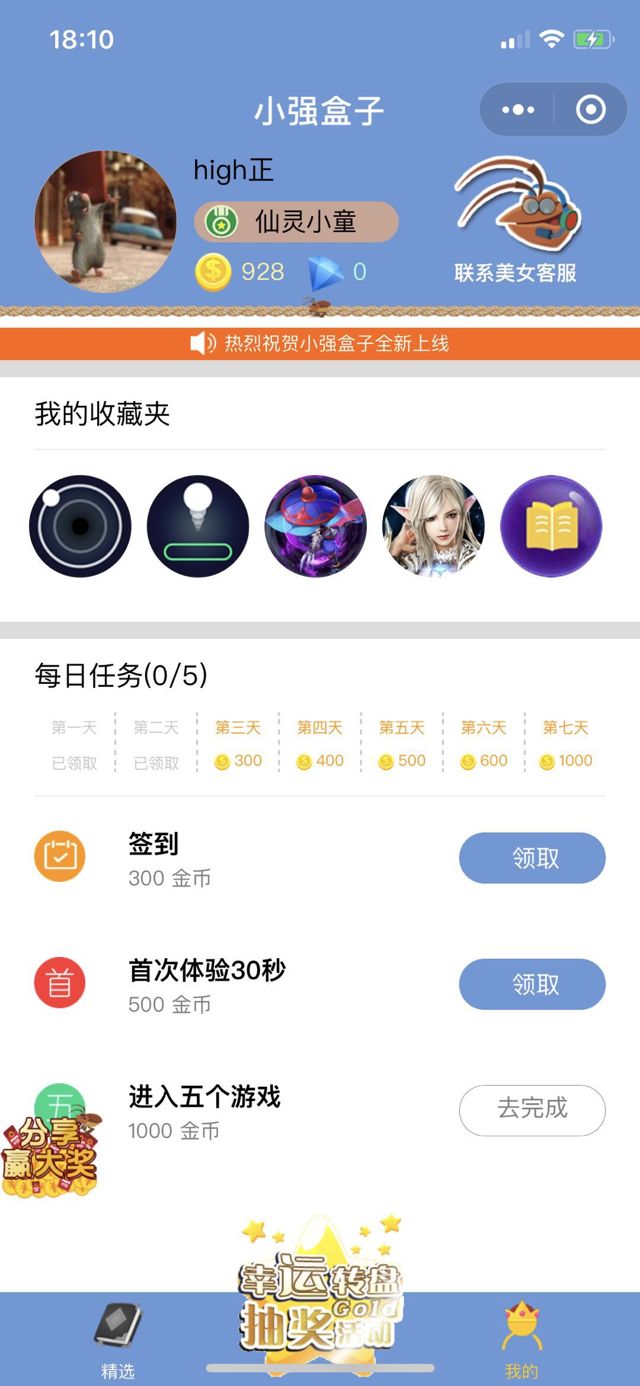Open the elf character game in favorites

point(434,526)
